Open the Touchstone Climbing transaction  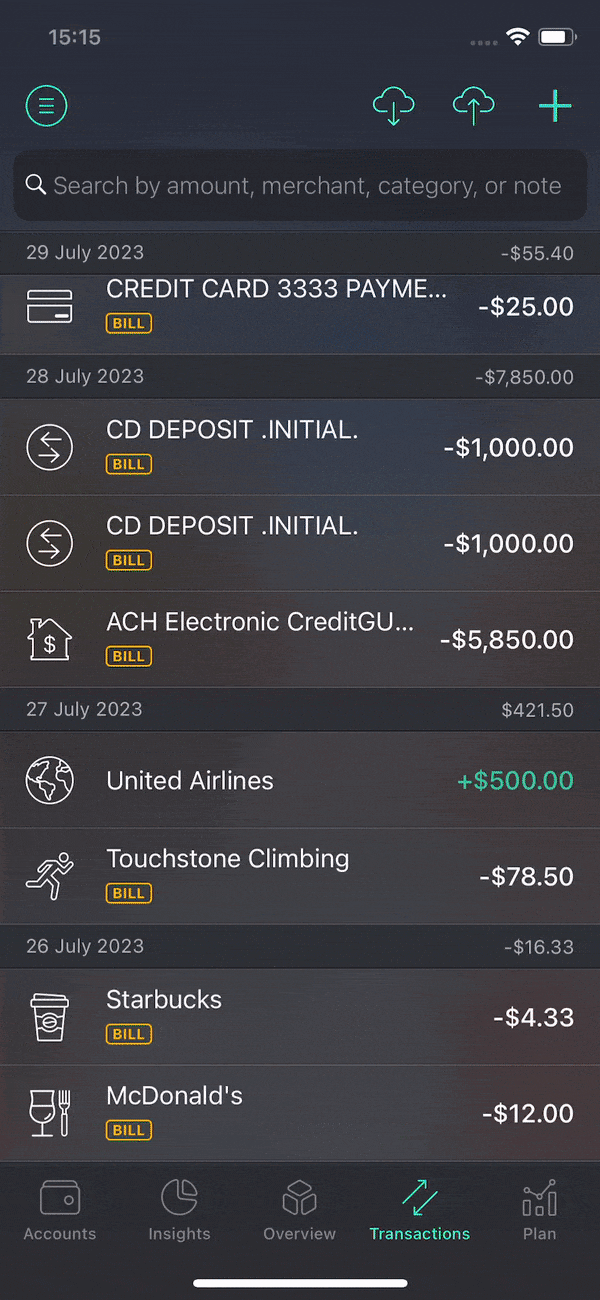point(300,876)
